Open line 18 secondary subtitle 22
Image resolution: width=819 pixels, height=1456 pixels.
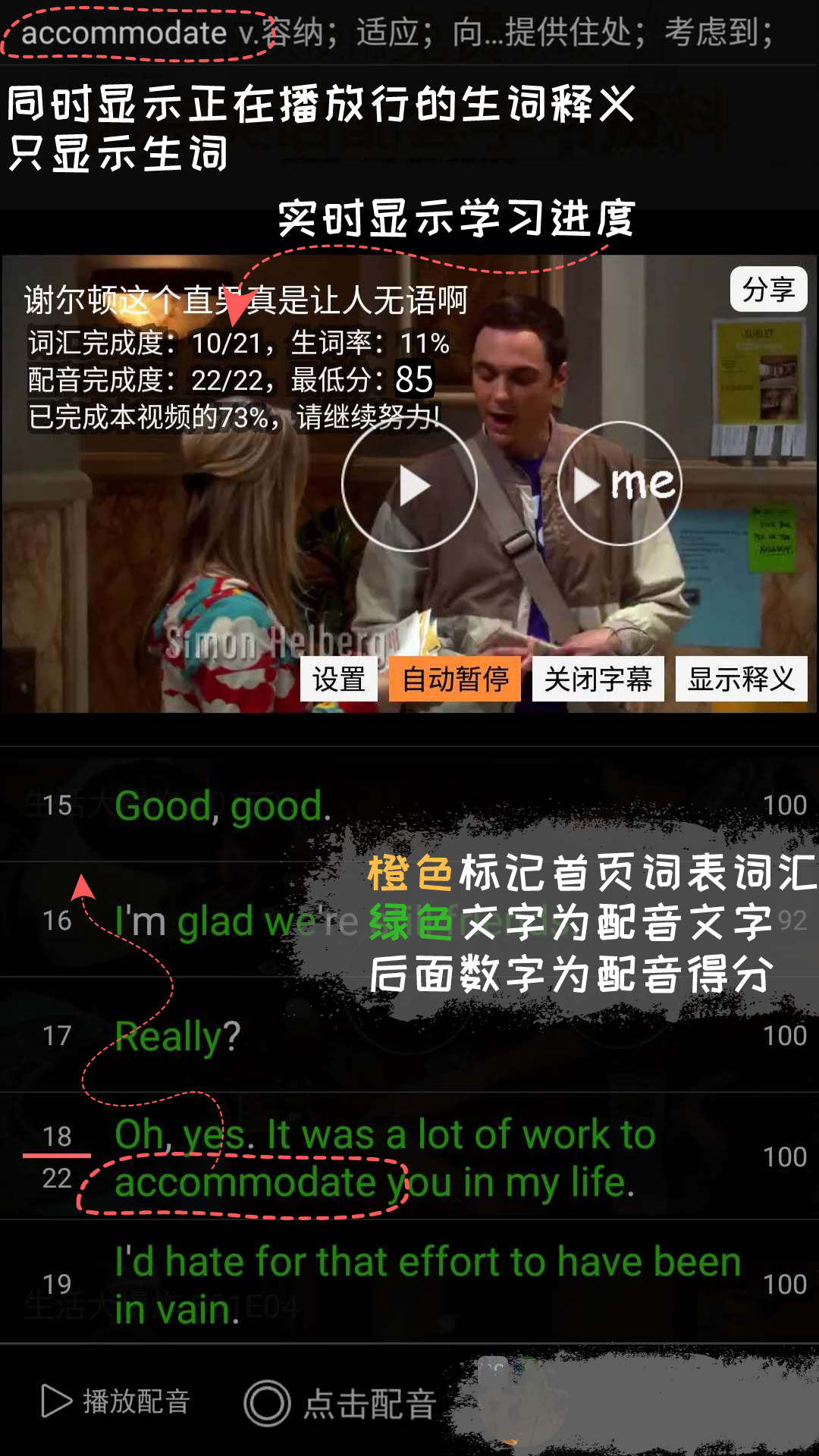pyautogui.click(x=55, y=1177)
